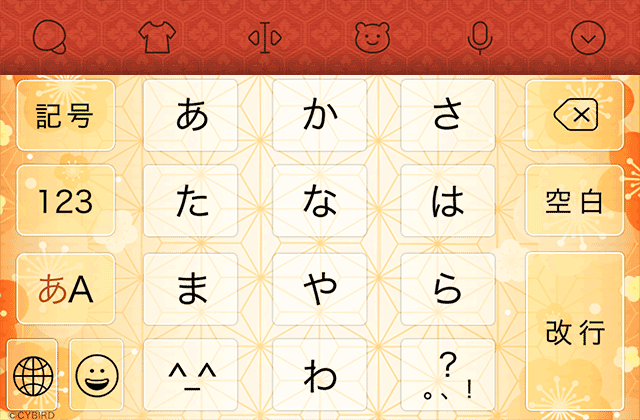
Task: Open the bear face stickers icon
Action: click(371, 37)
